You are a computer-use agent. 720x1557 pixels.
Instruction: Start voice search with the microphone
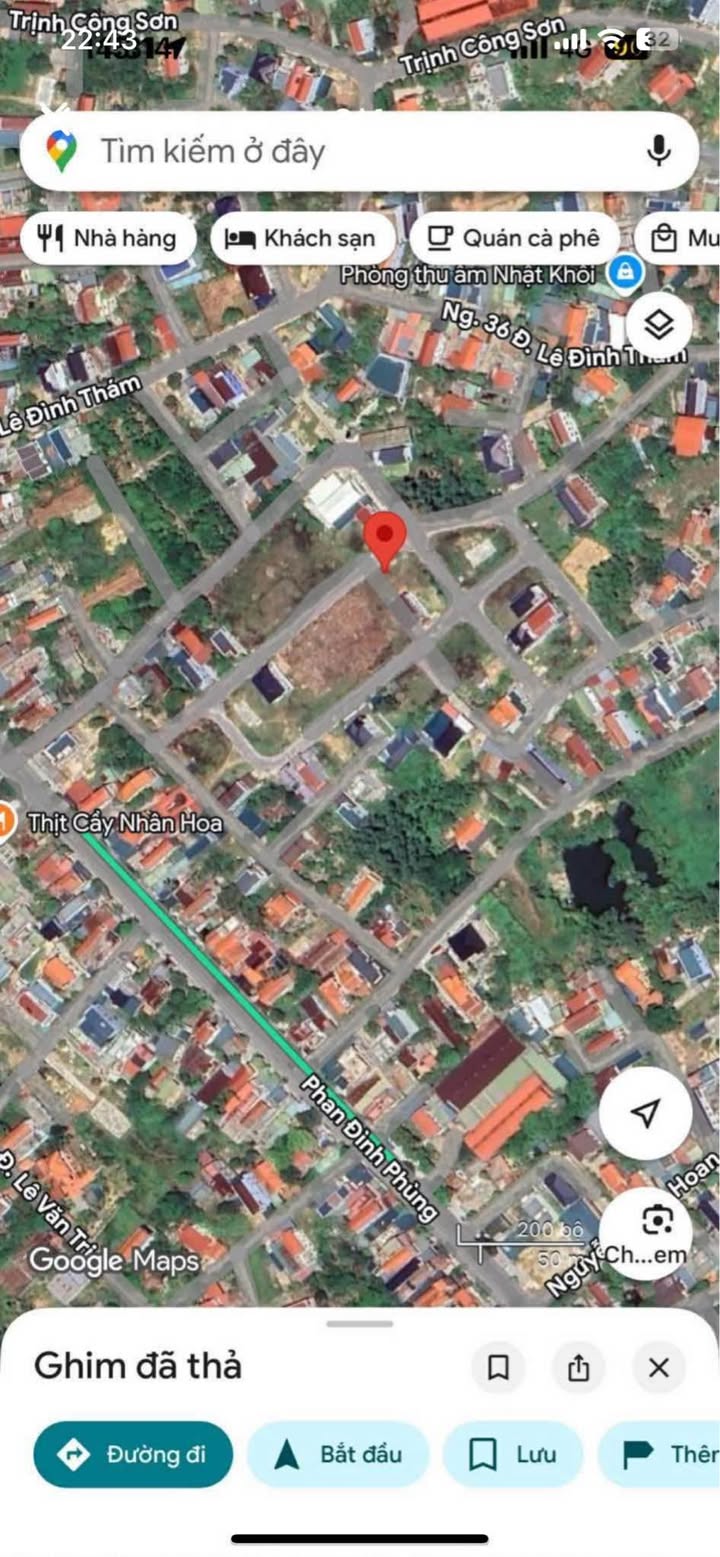658,152
